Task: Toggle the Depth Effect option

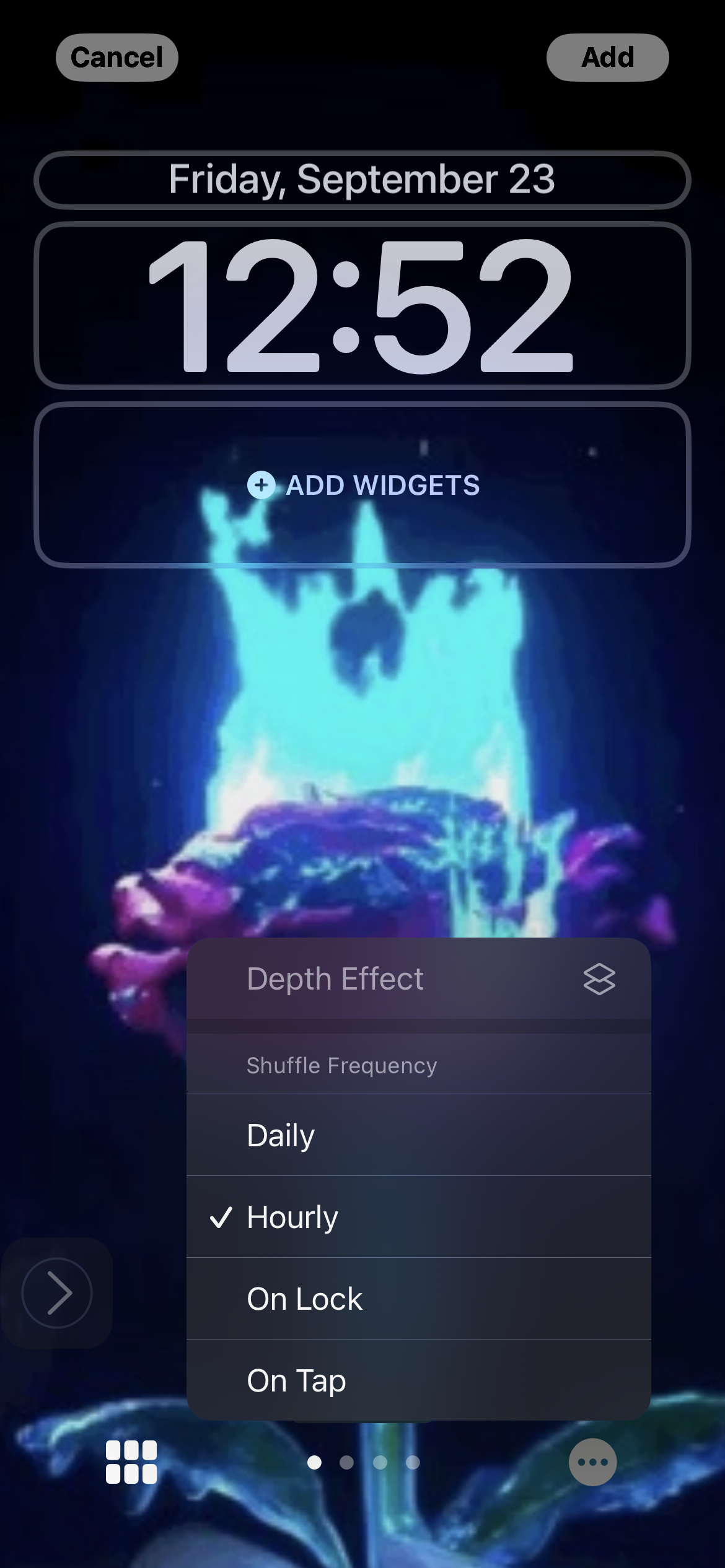Action: (418, 979)
